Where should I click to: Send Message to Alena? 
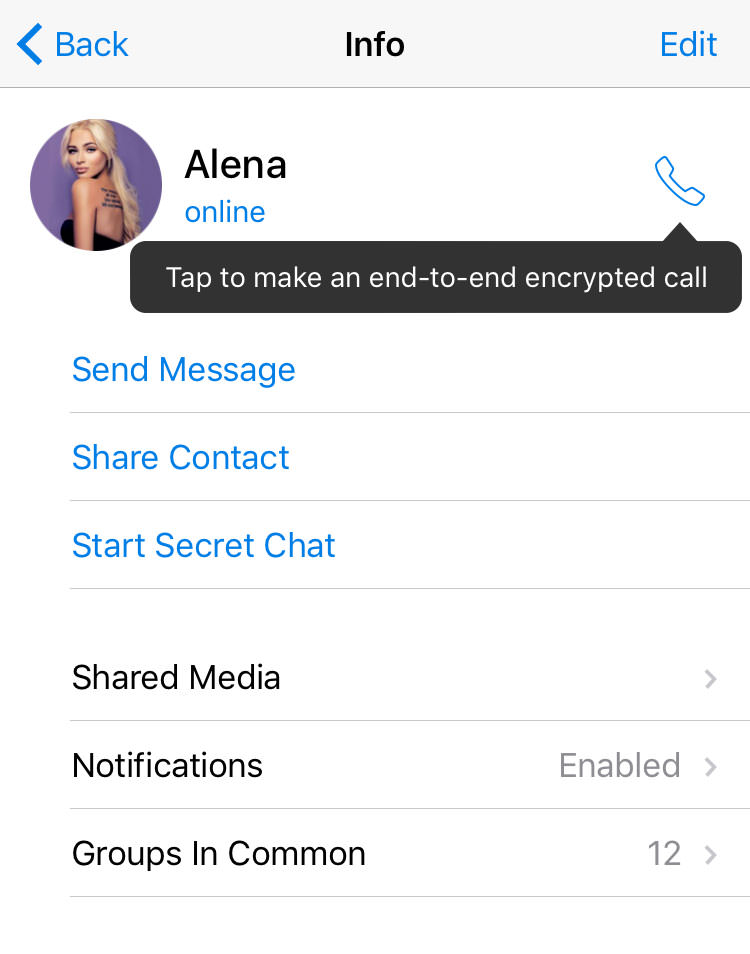coord(183,369)
